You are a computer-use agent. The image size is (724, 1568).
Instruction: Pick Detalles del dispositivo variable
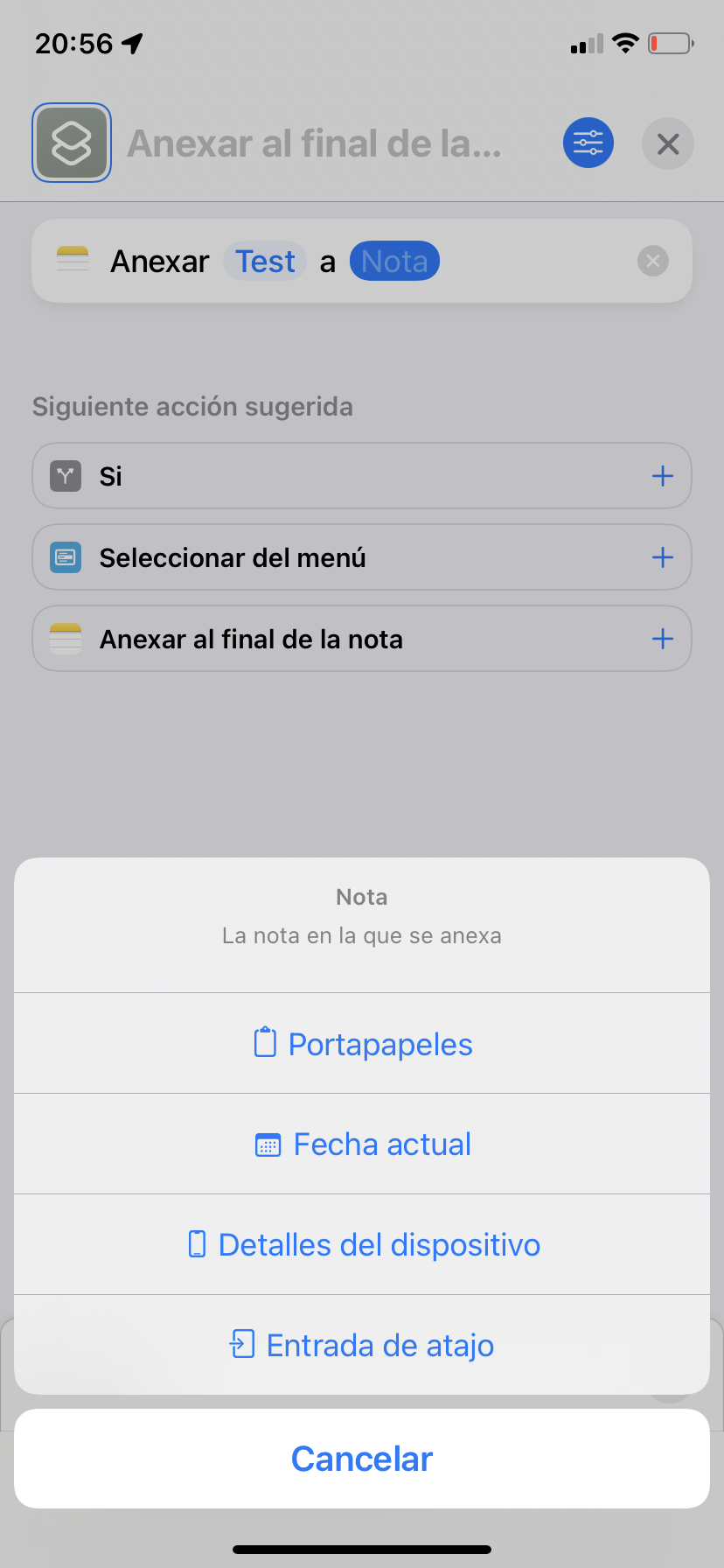click(362, 1244)
